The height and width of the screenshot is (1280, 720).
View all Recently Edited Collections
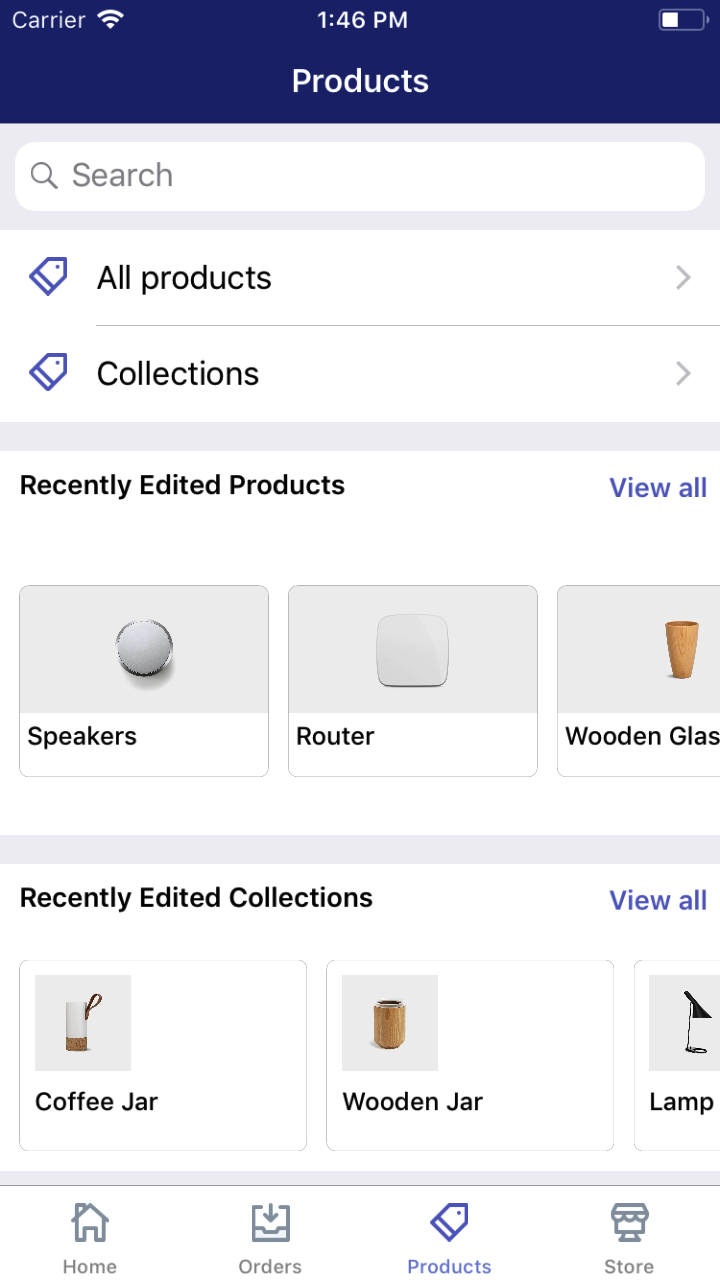click(658, 900)
